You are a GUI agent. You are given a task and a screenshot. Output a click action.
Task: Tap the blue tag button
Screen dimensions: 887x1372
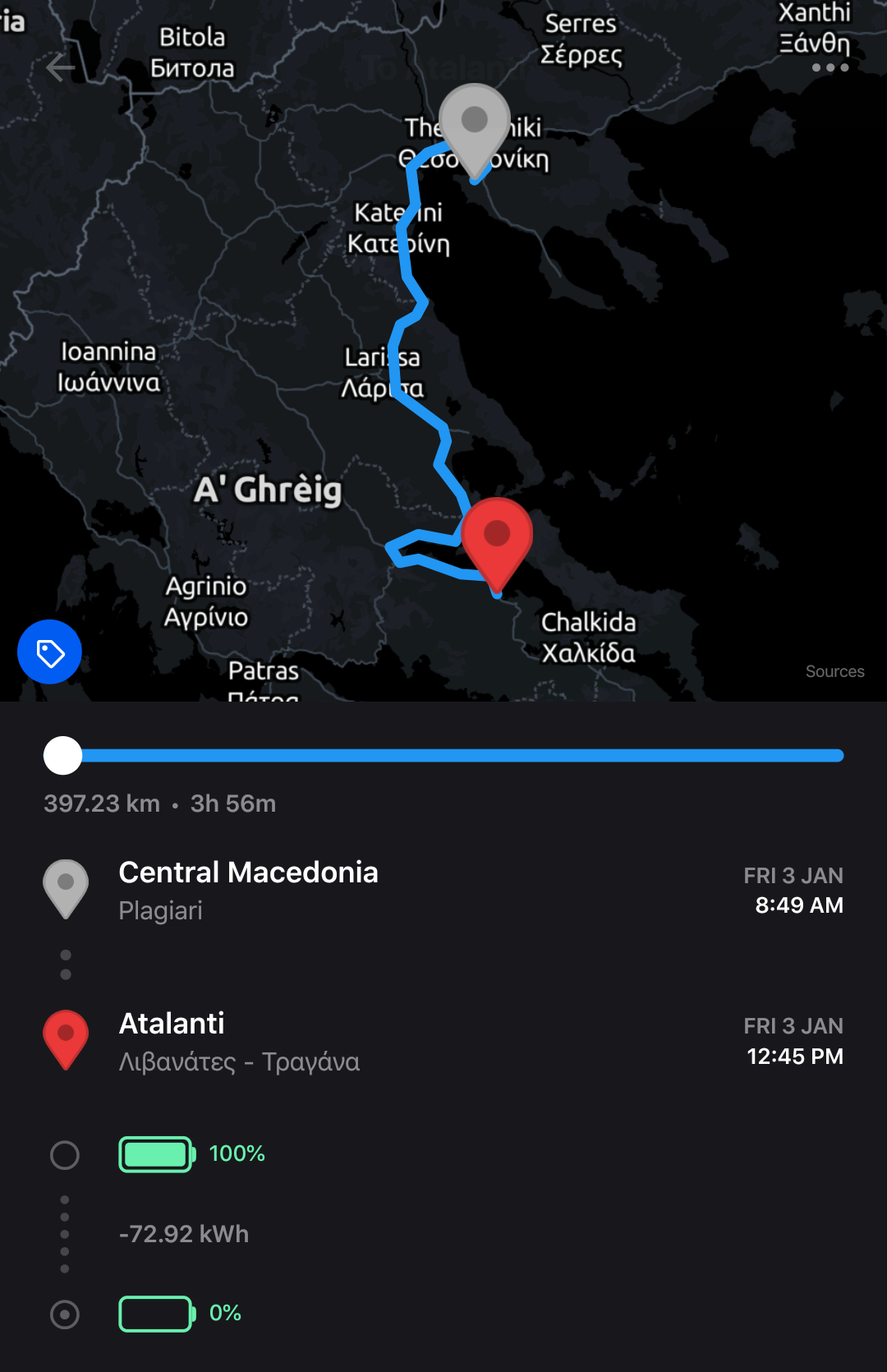[49, 652]
